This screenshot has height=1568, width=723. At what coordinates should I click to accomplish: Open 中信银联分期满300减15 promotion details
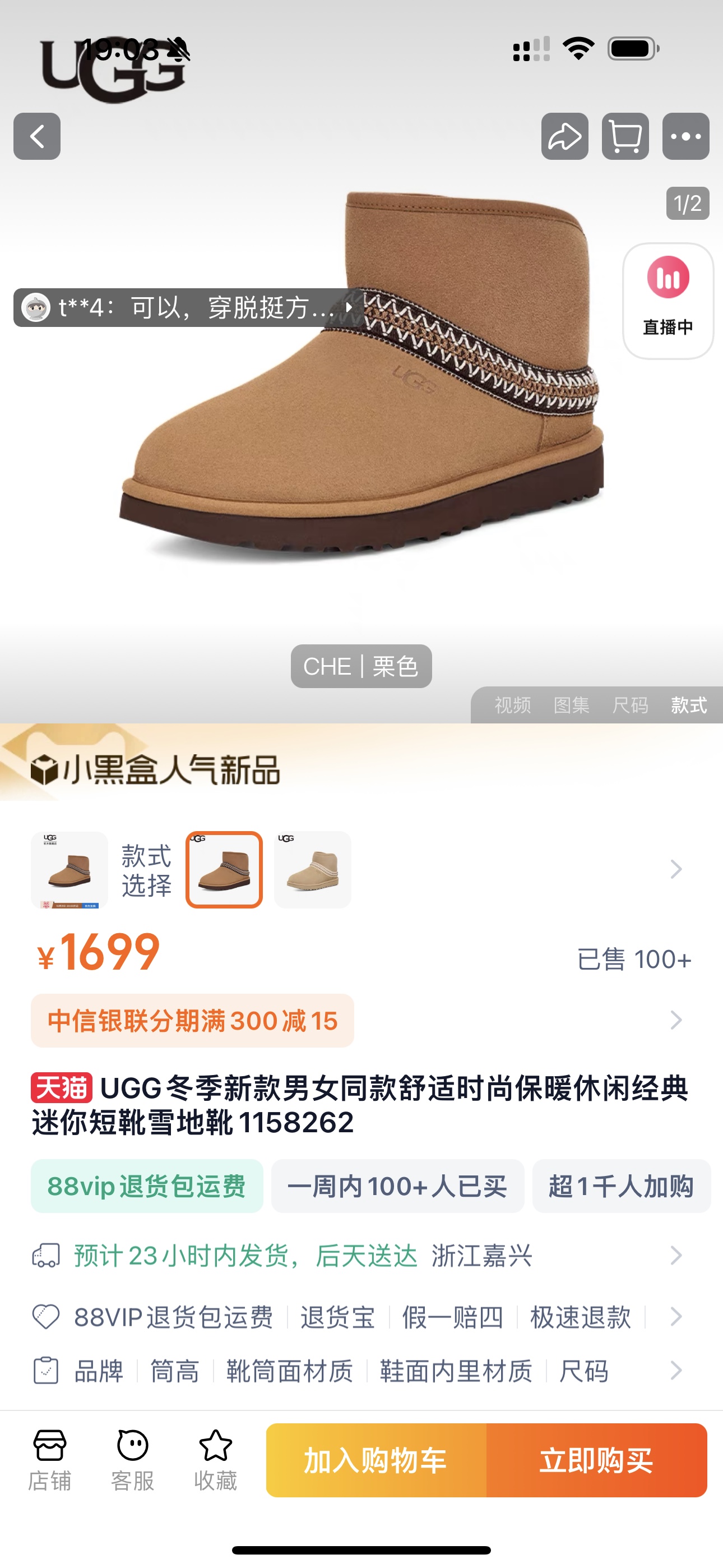pos(192,1021)
